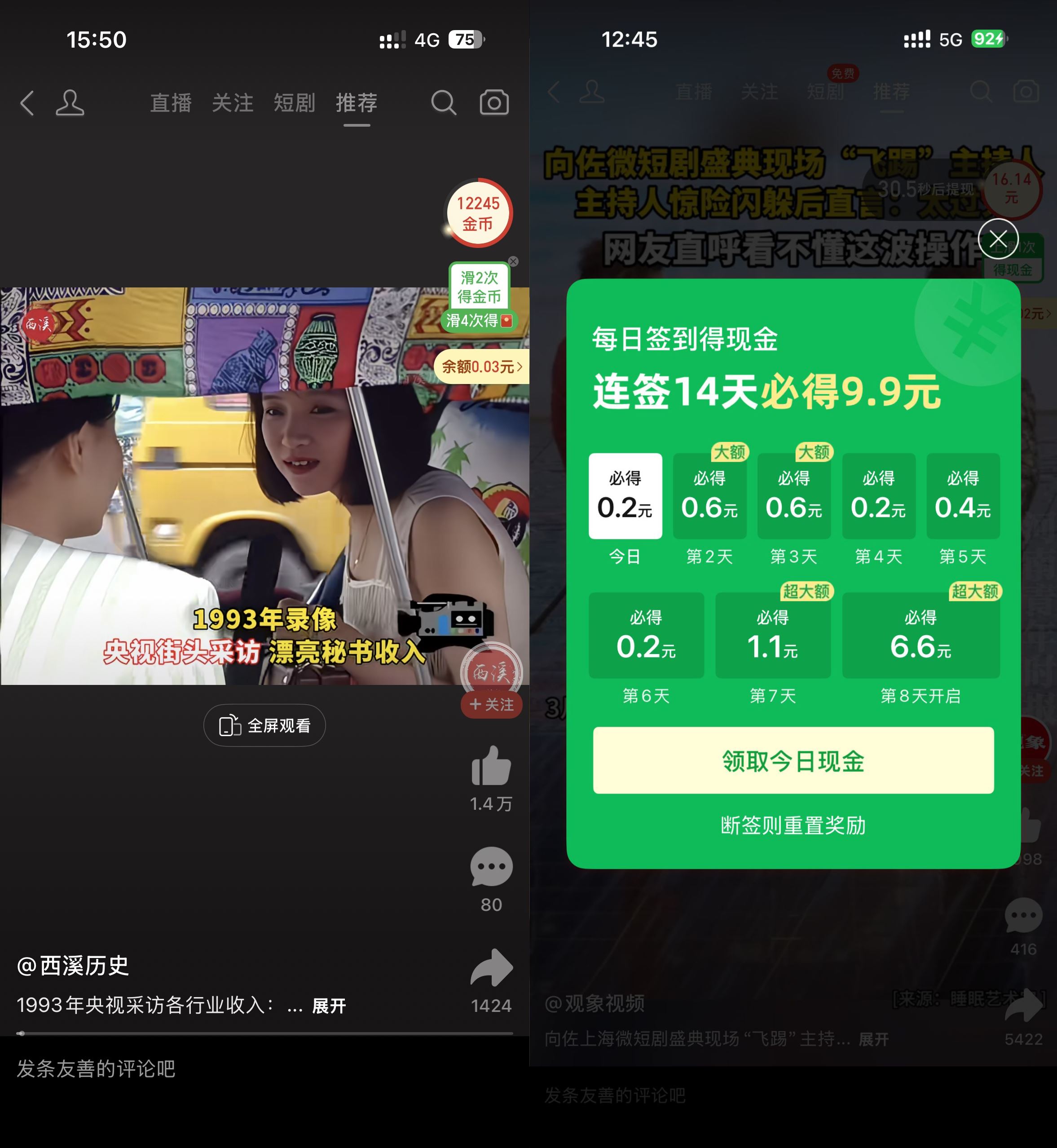The width and height of the screenshot is (1057, 1148).
Task: Like the 西溪历史 video with 1.4万 likes
Action: point(491,767)
